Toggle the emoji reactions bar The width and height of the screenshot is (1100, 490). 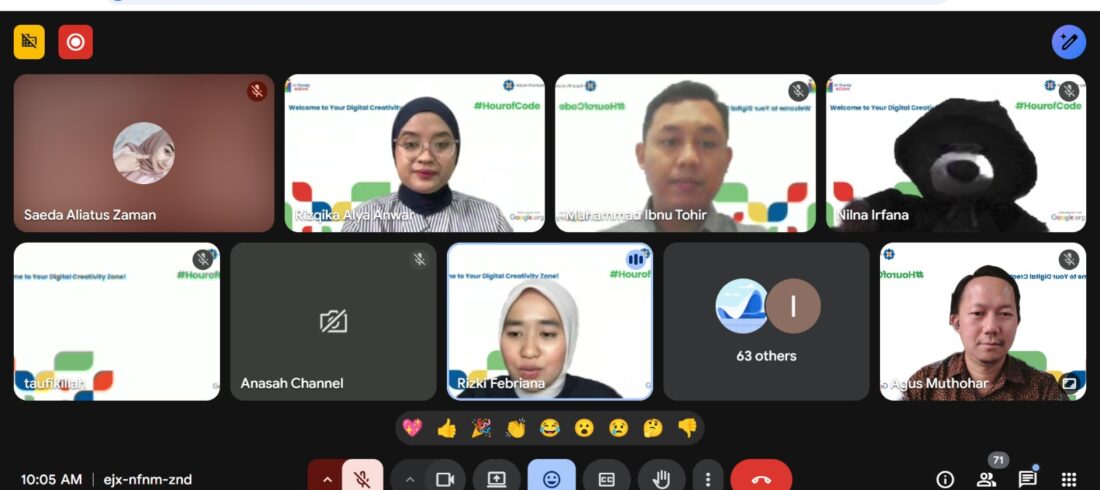(x=551, y=479)
